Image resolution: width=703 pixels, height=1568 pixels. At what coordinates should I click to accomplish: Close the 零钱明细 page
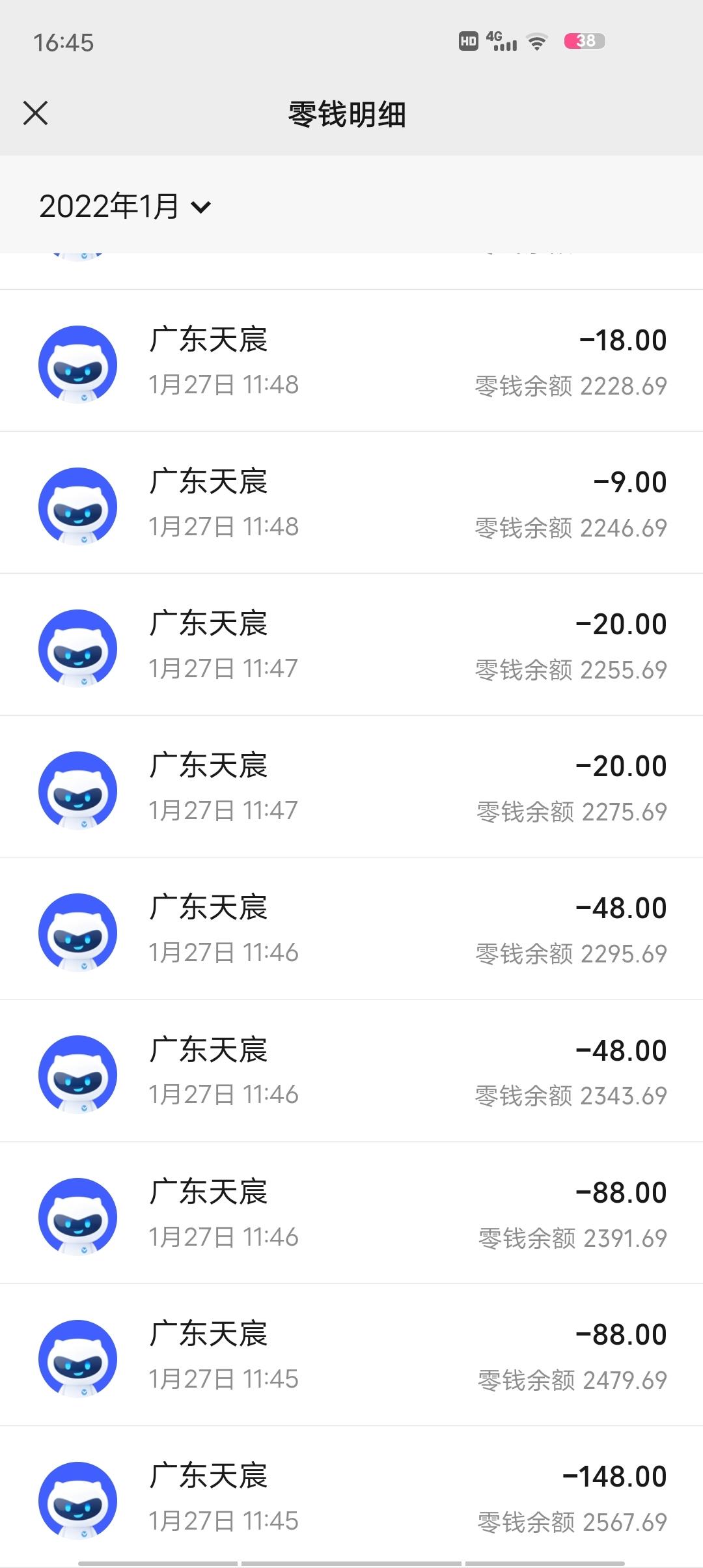(35, 113)
